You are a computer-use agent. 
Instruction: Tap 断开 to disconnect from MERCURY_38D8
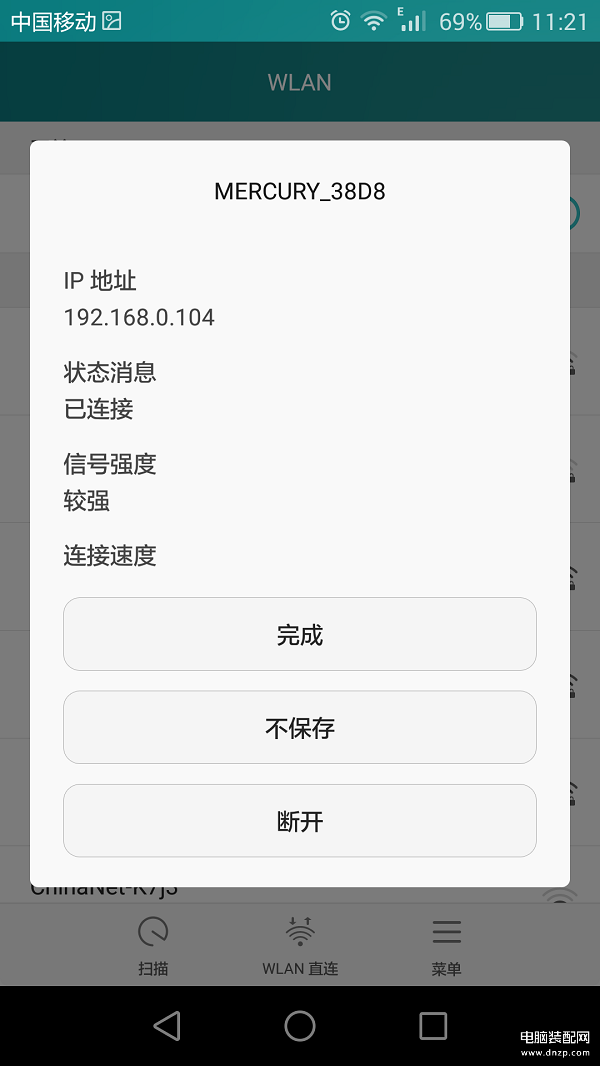coord(300,821)
